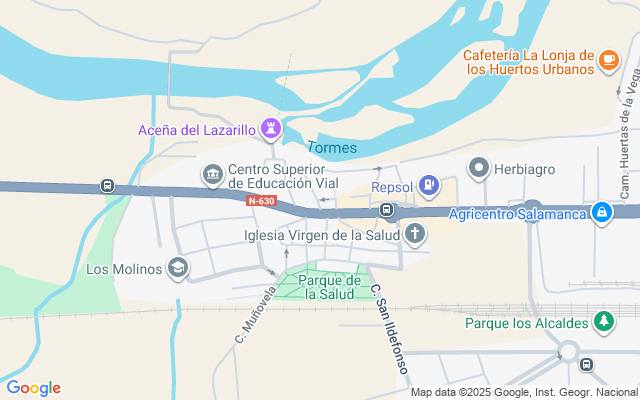640x400 pixels.
Task: Open the Aceña del Lazarillo marker
Action: coord(269,129)
